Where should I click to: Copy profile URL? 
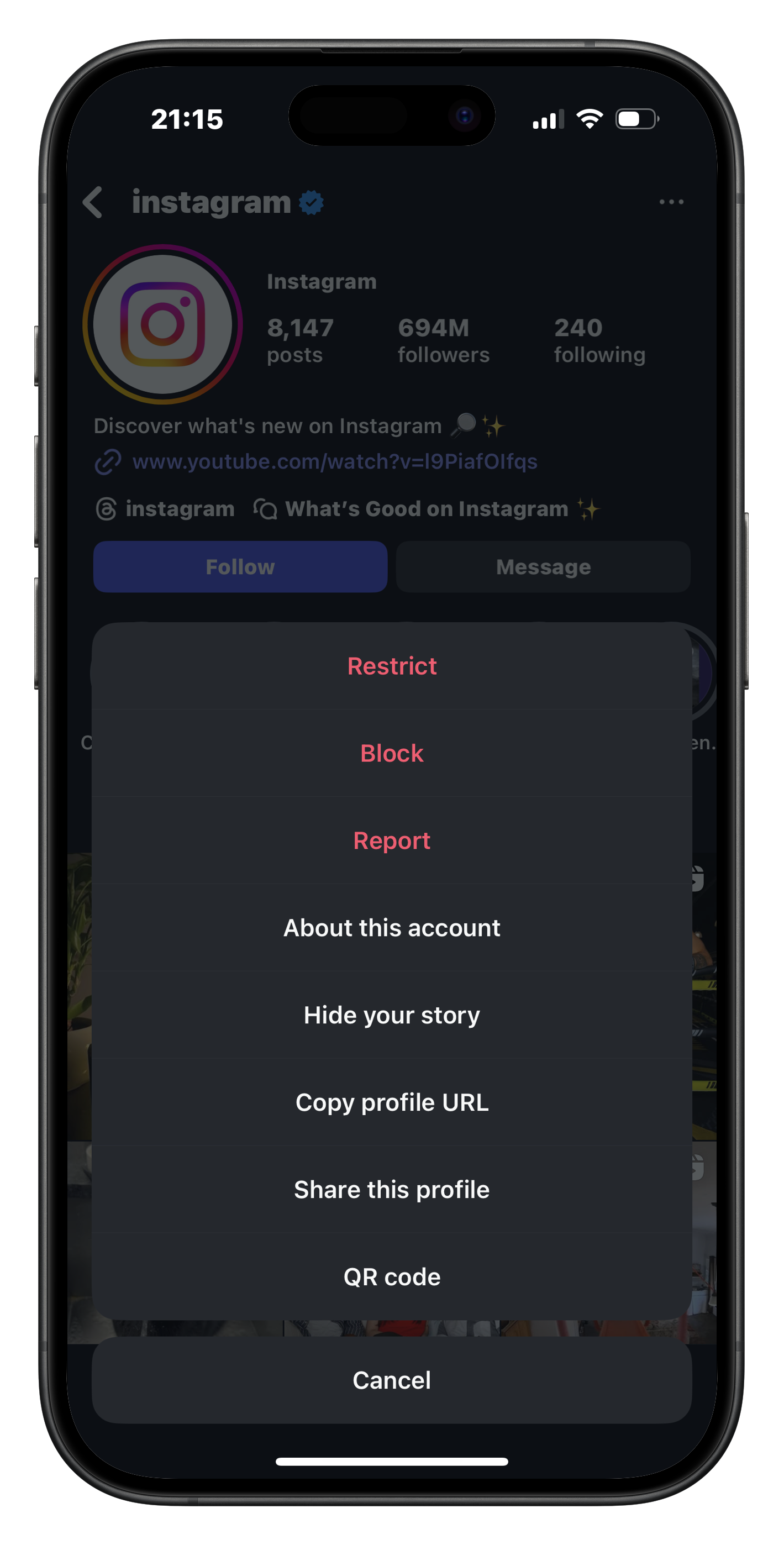[392, 1102]
